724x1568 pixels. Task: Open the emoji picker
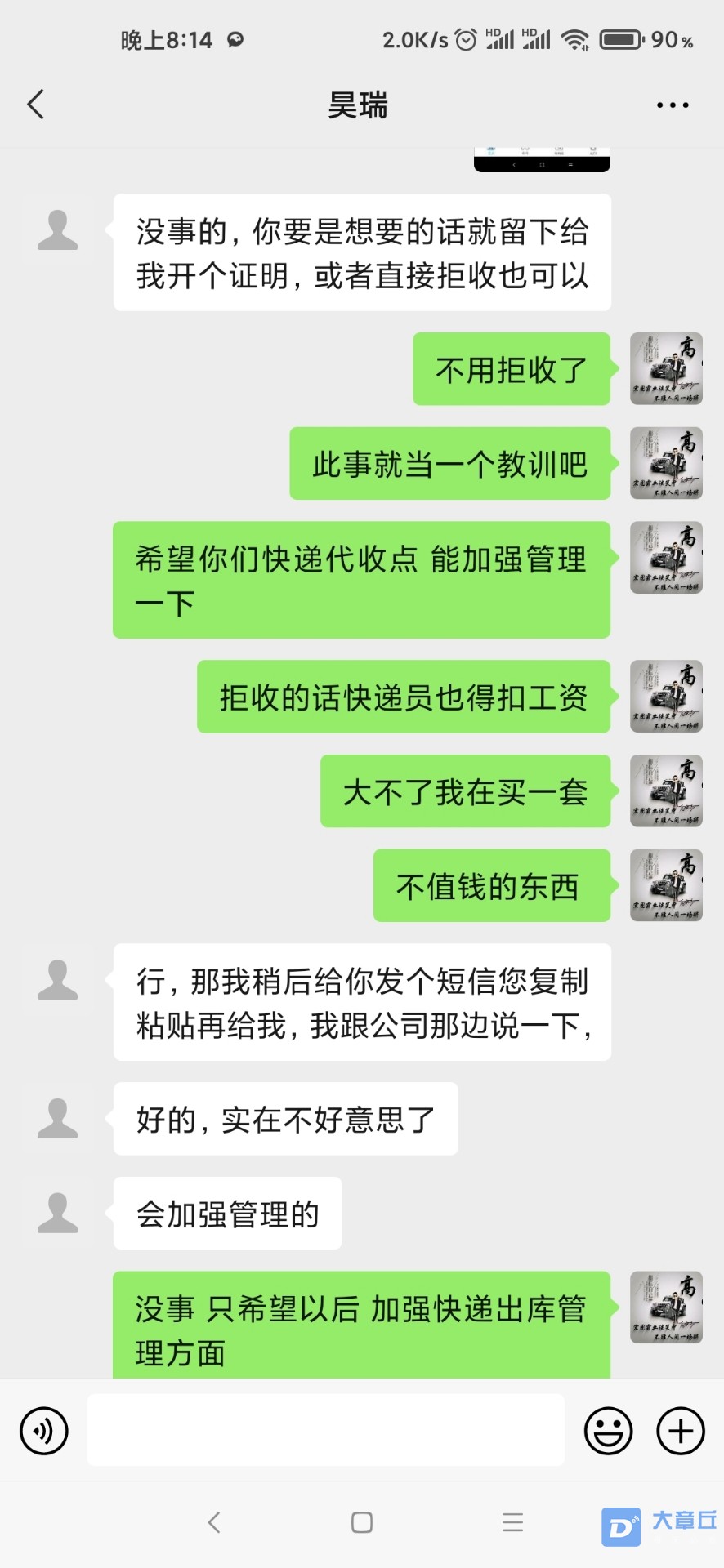pos(608,1431)
